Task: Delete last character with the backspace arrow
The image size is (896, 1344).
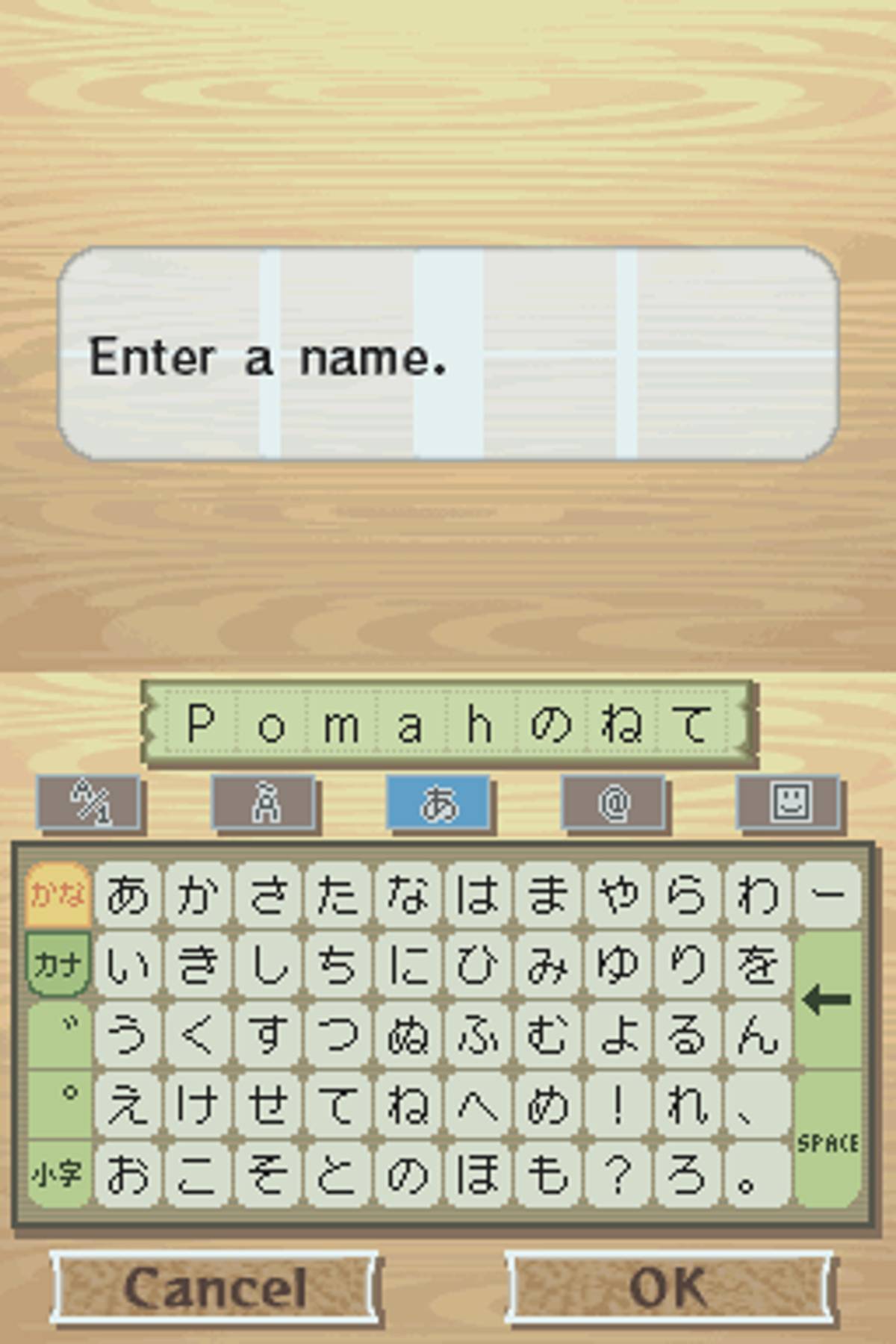Action: [827, 999]
